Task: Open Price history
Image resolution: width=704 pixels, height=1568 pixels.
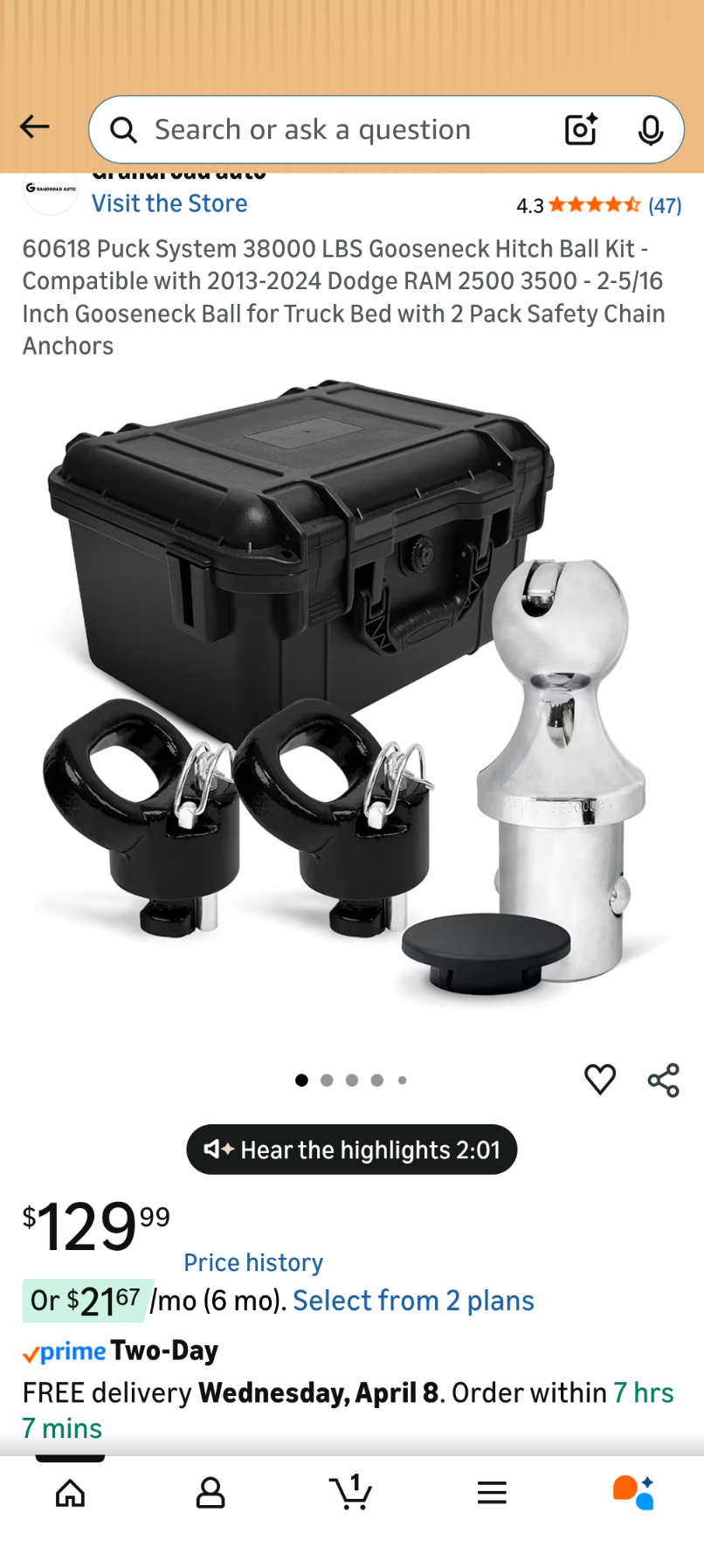Action: (x=253, y=1262)
